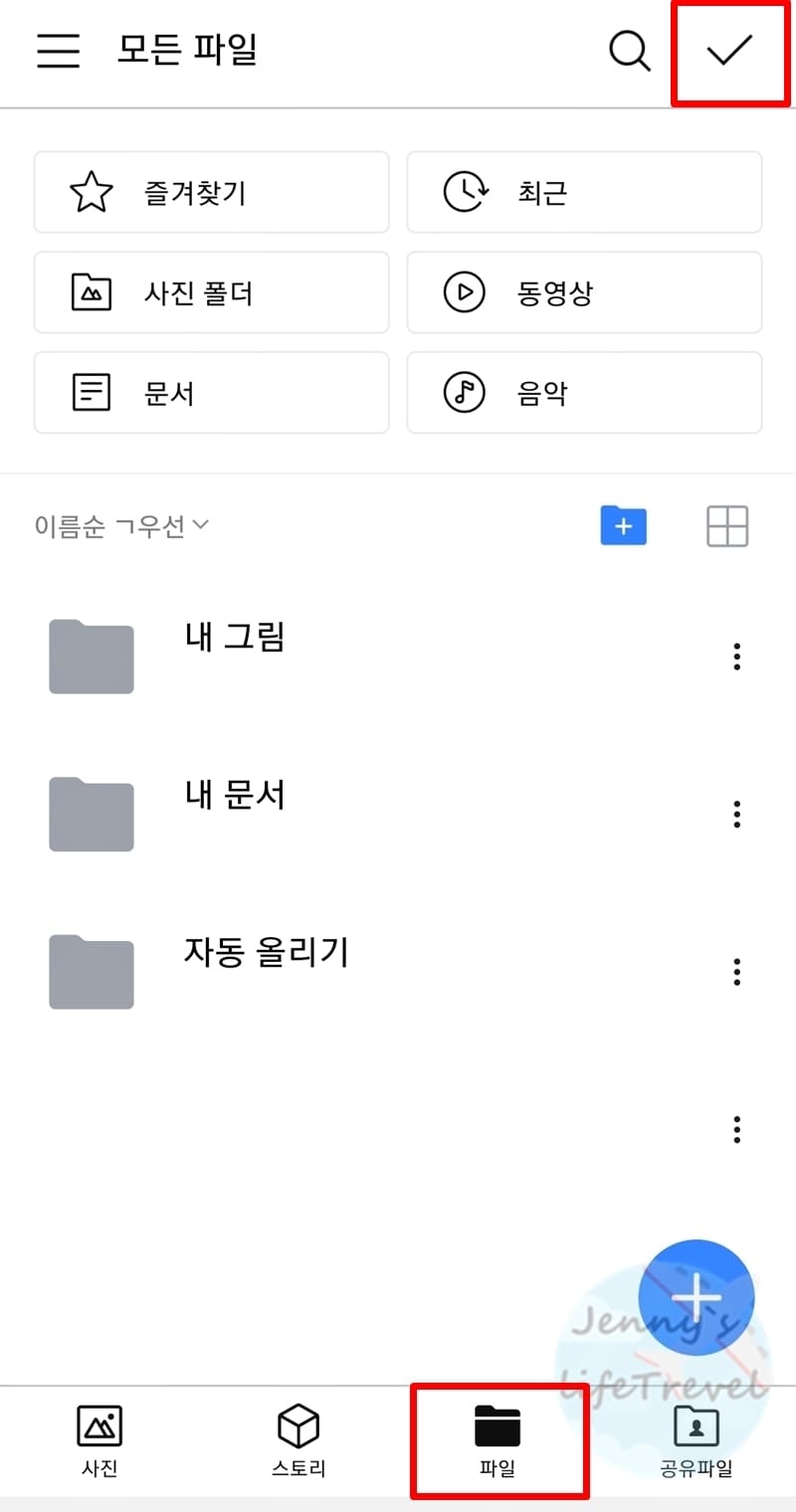Open file search magnifier

pyautogui.click(x=629, y=51)
